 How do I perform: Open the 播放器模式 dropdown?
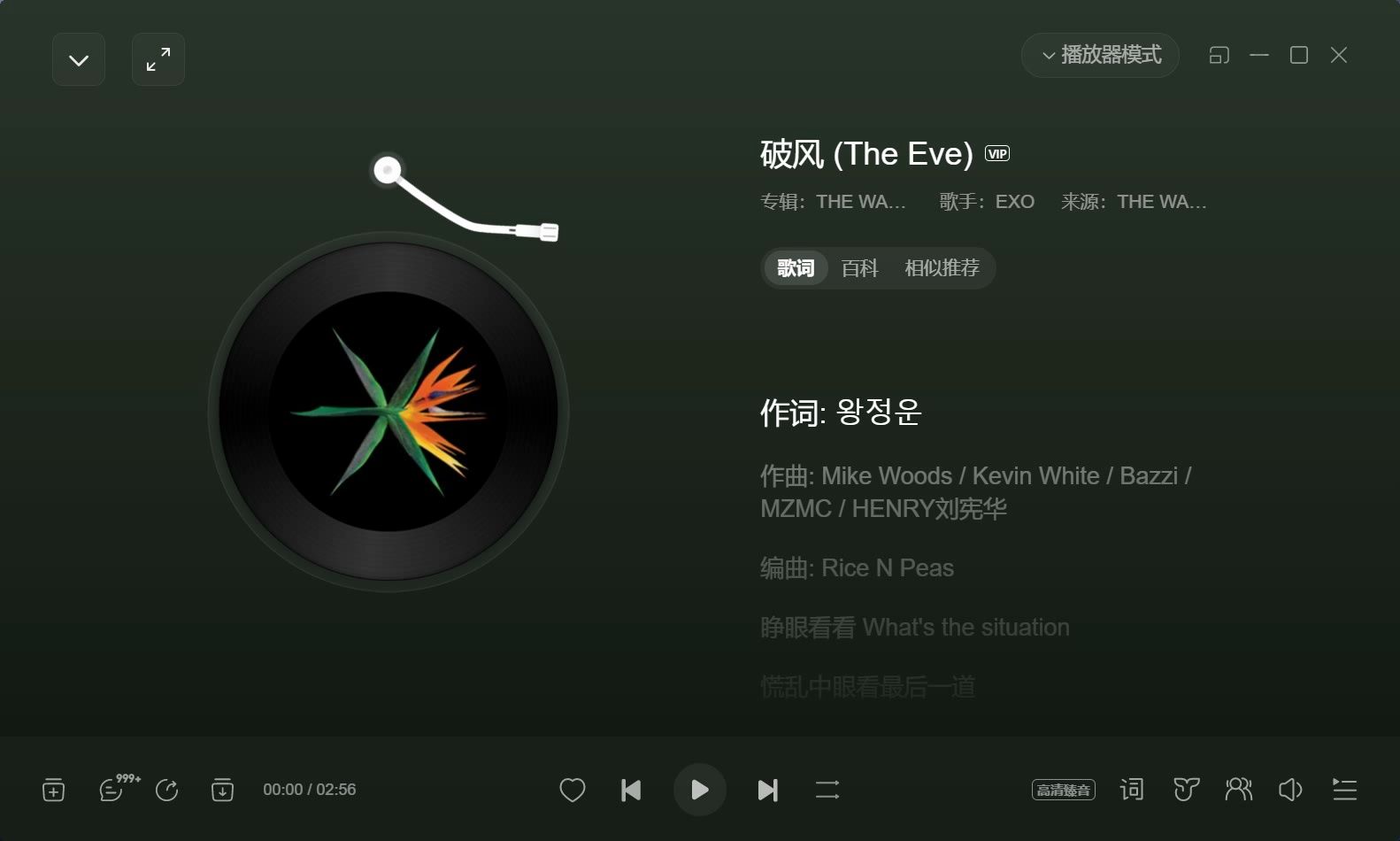point(1100,55)
